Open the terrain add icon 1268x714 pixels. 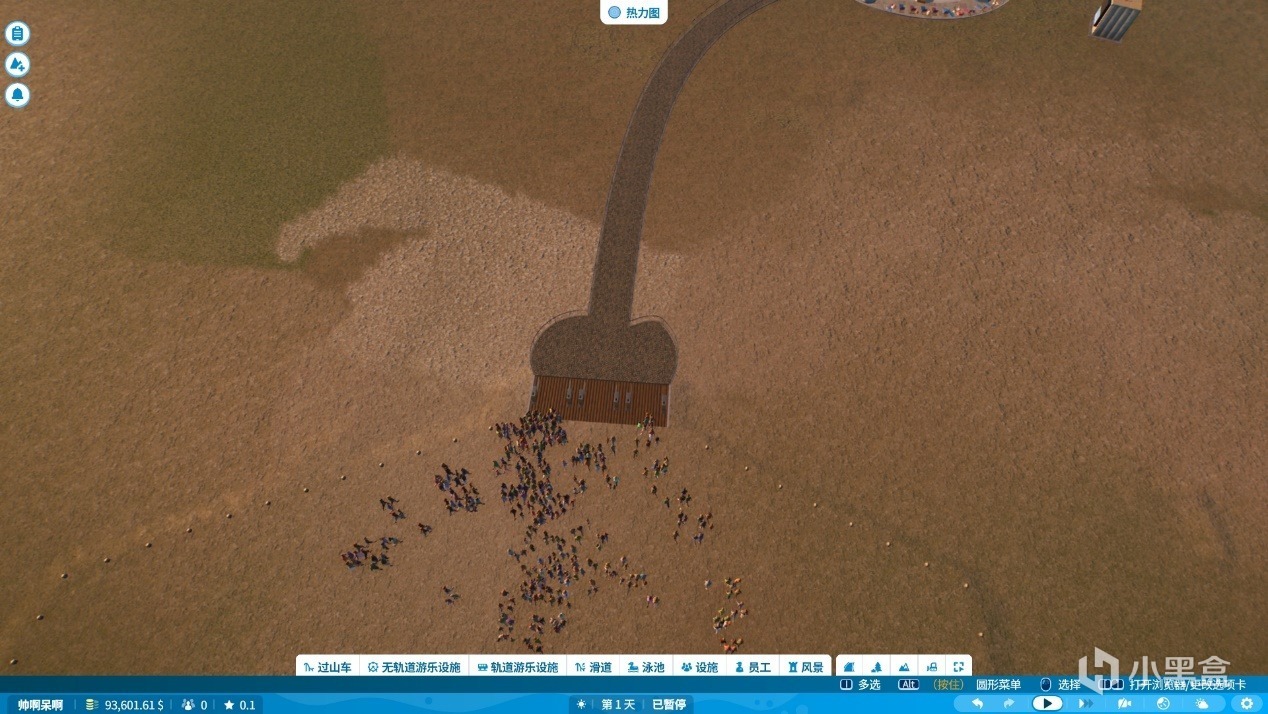pyautogui.click(x=17, y=65)
